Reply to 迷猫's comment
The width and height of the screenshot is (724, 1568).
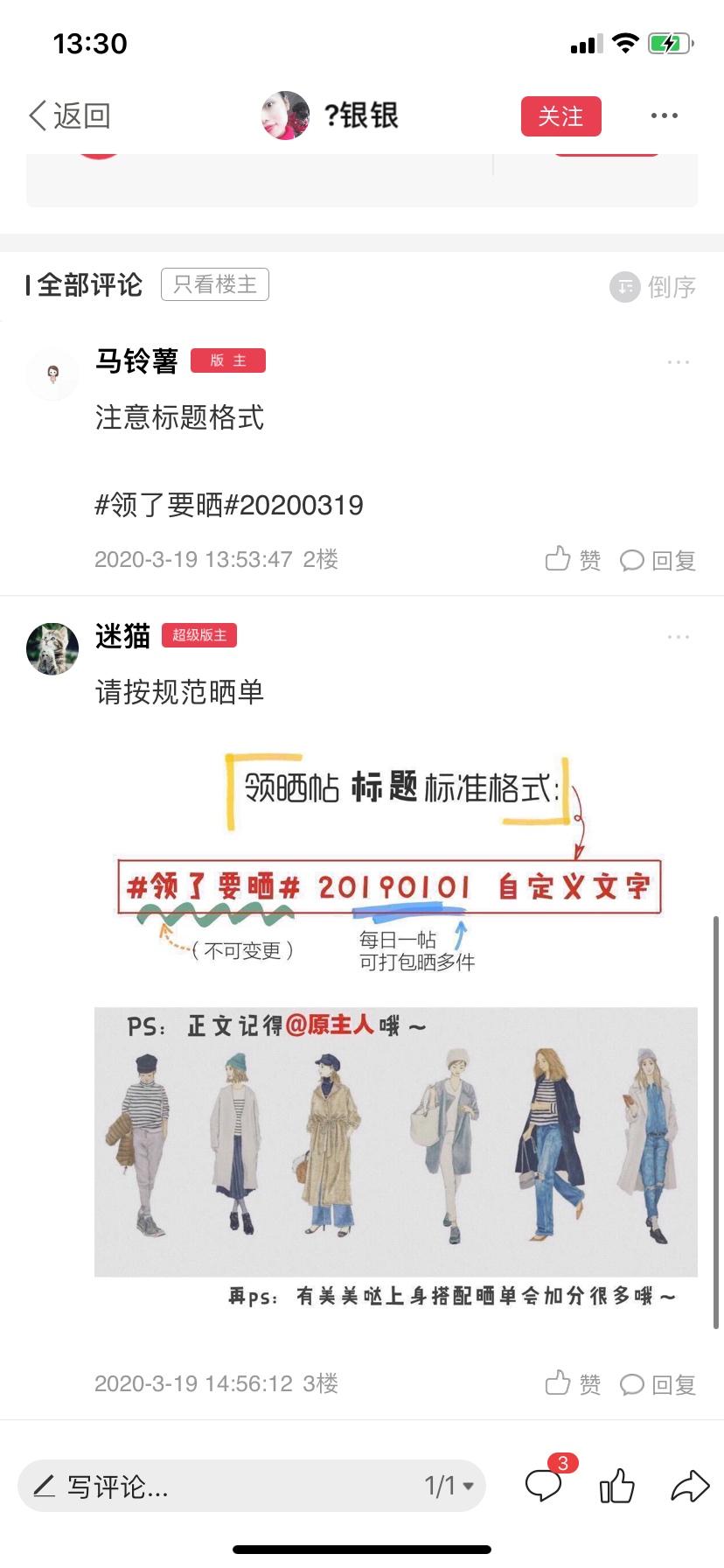pyautogui.click(x=658, y=1384)
